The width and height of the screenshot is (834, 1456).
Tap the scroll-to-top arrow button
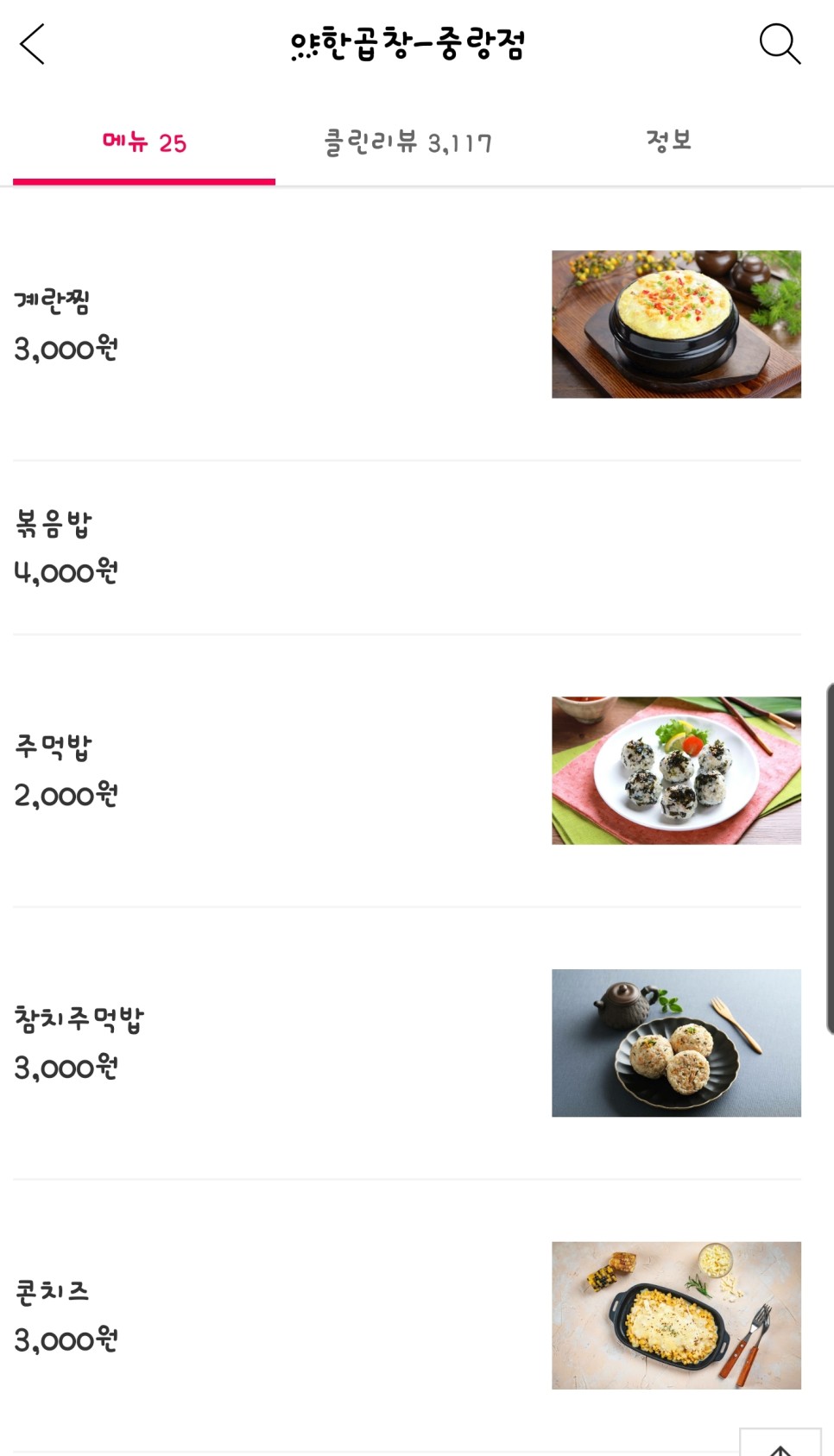780,1445
